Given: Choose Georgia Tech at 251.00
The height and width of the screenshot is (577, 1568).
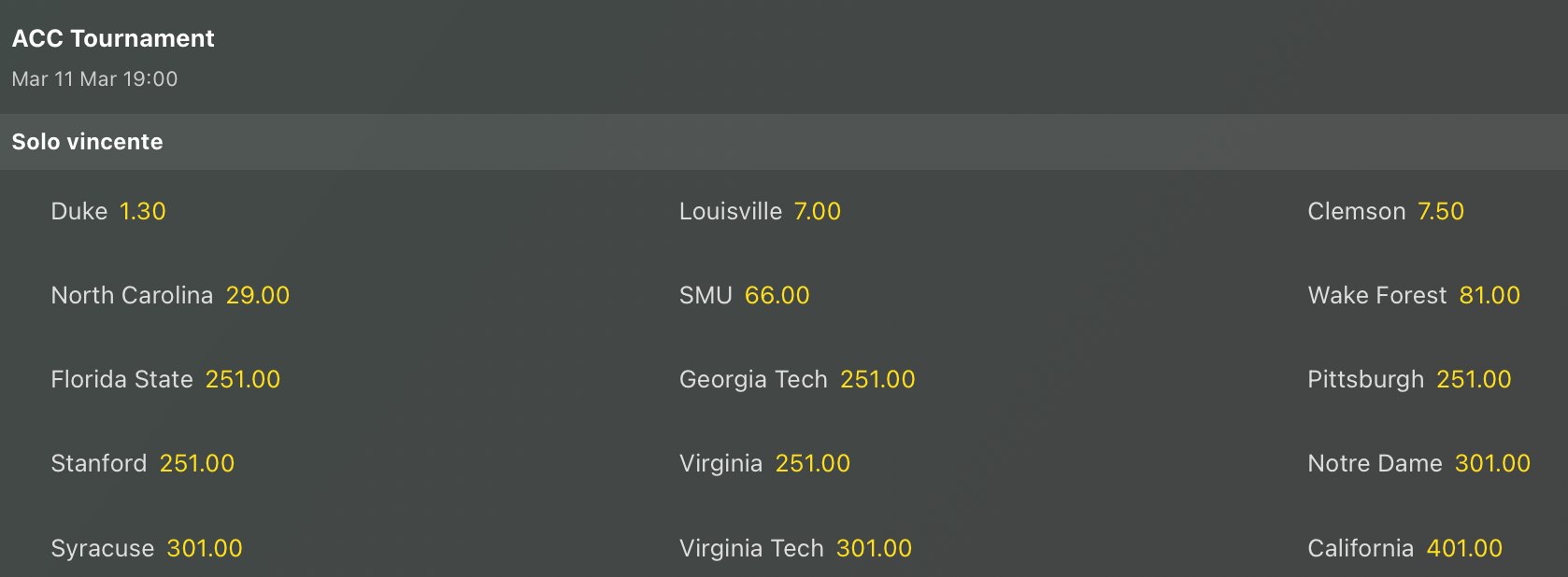Looking at the screenshot, I should pyautogui.click(x=797, y=380).
